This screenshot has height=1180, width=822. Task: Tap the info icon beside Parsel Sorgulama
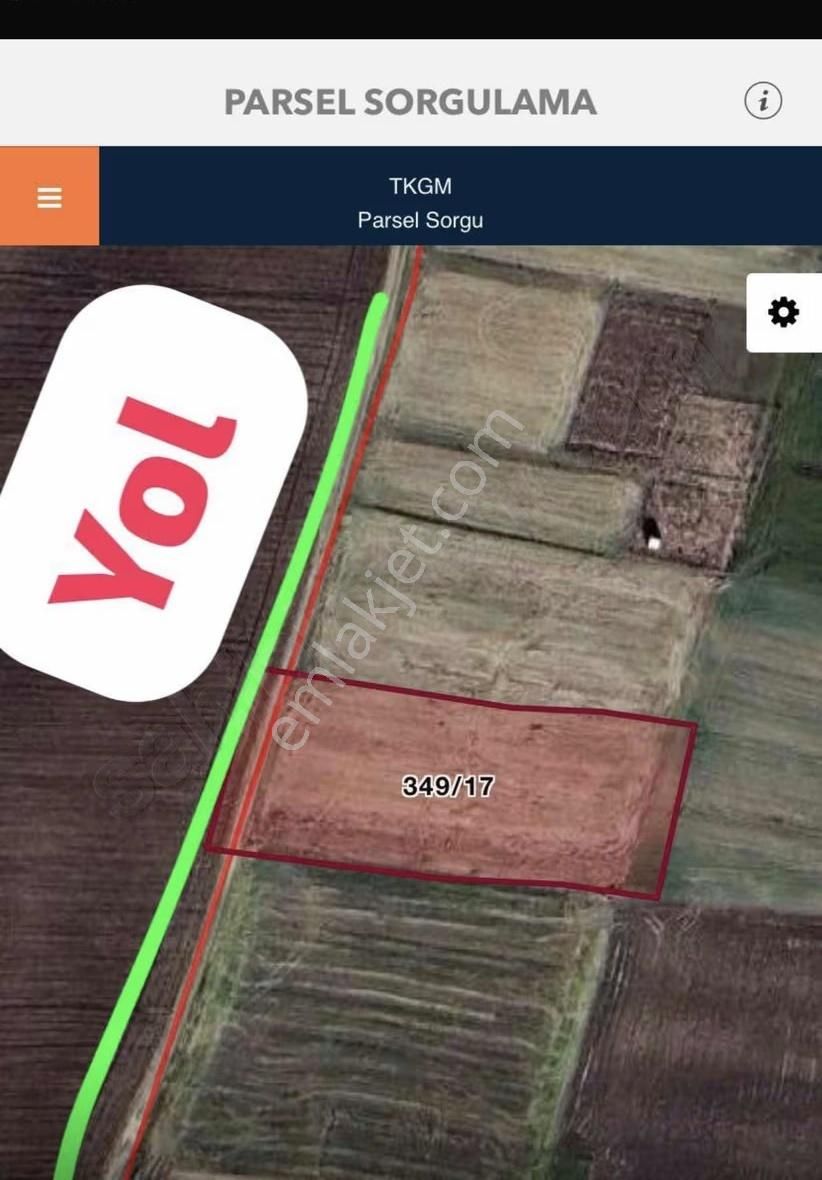tap(763, 101)
